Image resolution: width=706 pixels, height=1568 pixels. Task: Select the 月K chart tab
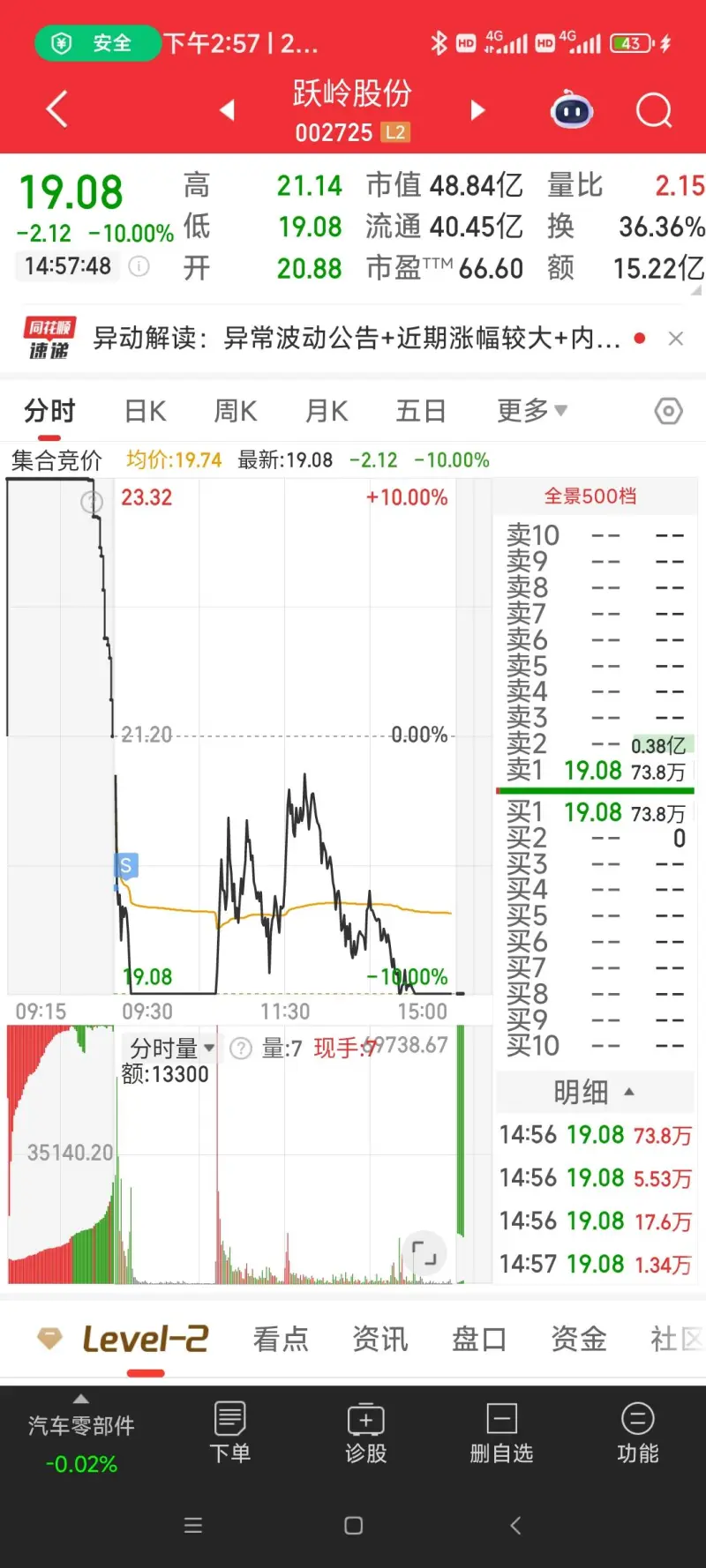point(327,411)
